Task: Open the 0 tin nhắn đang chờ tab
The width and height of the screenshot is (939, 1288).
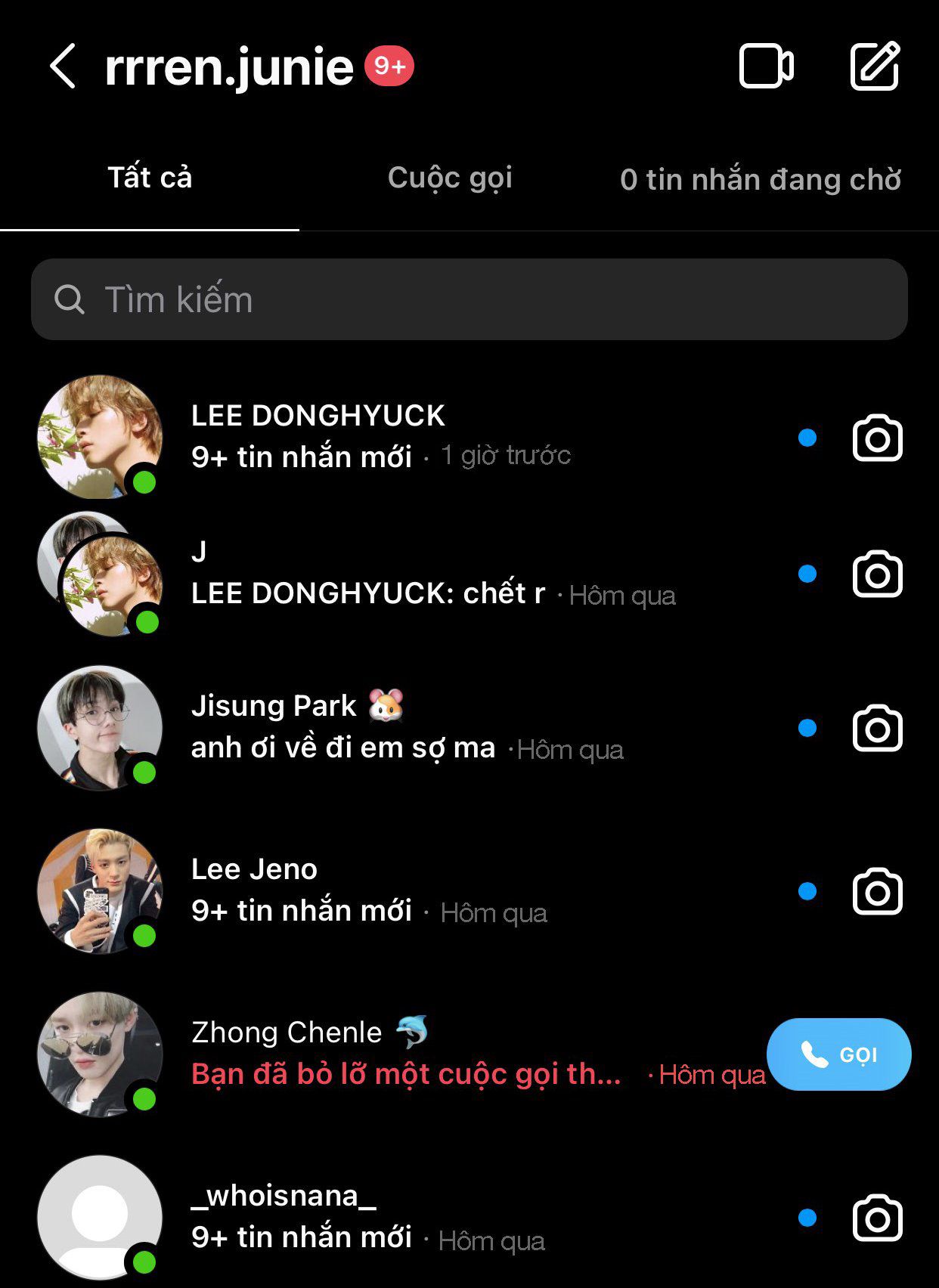Action: tap(760, 180)
